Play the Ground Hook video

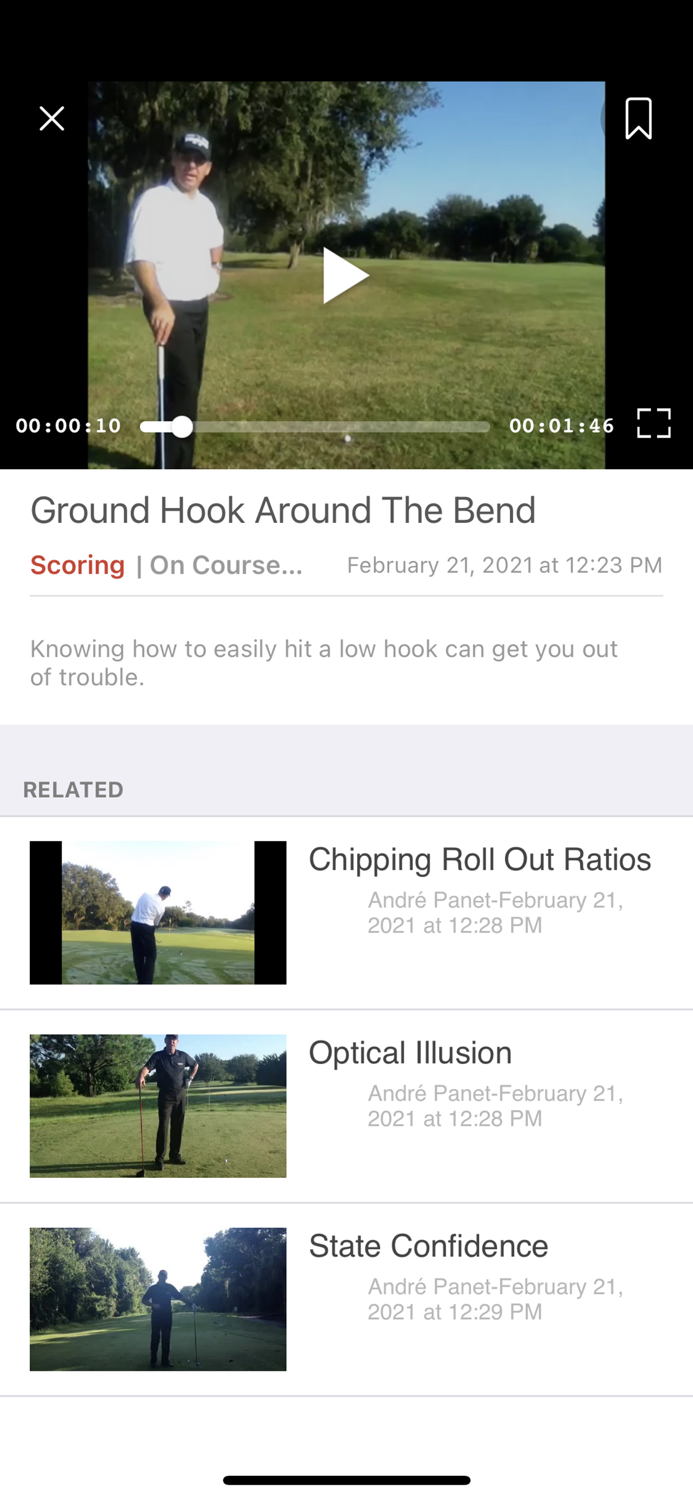point(345,276)
